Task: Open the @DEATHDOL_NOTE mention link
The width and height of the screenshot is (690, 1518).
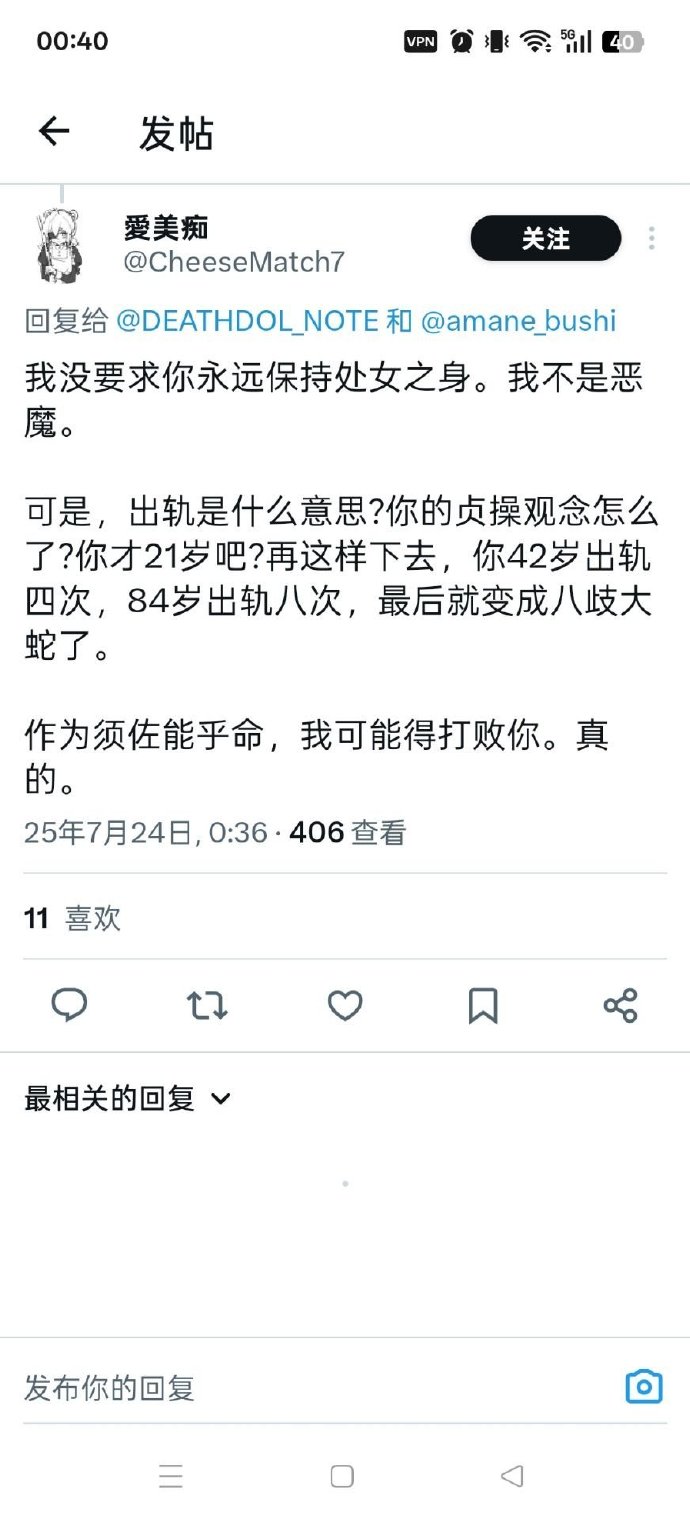Action: pos(247,321)
